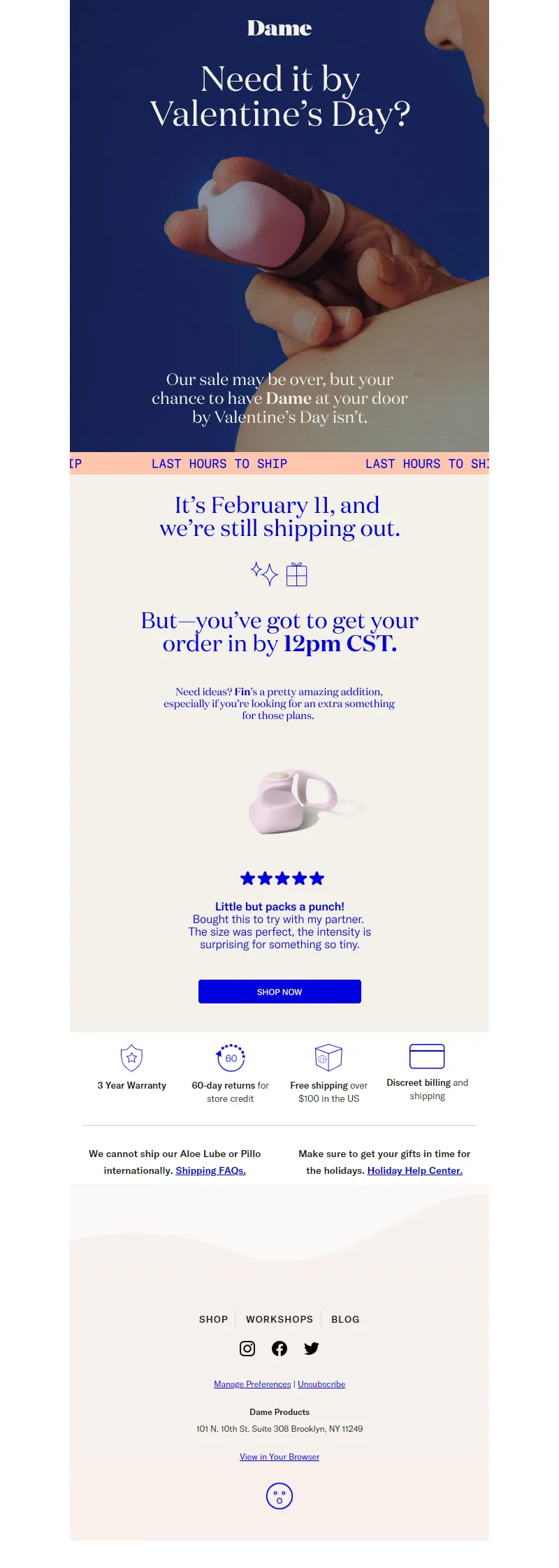View this email in your browser
The height and width of the screenshot is (1568, 559).
tap(279, 1457)
